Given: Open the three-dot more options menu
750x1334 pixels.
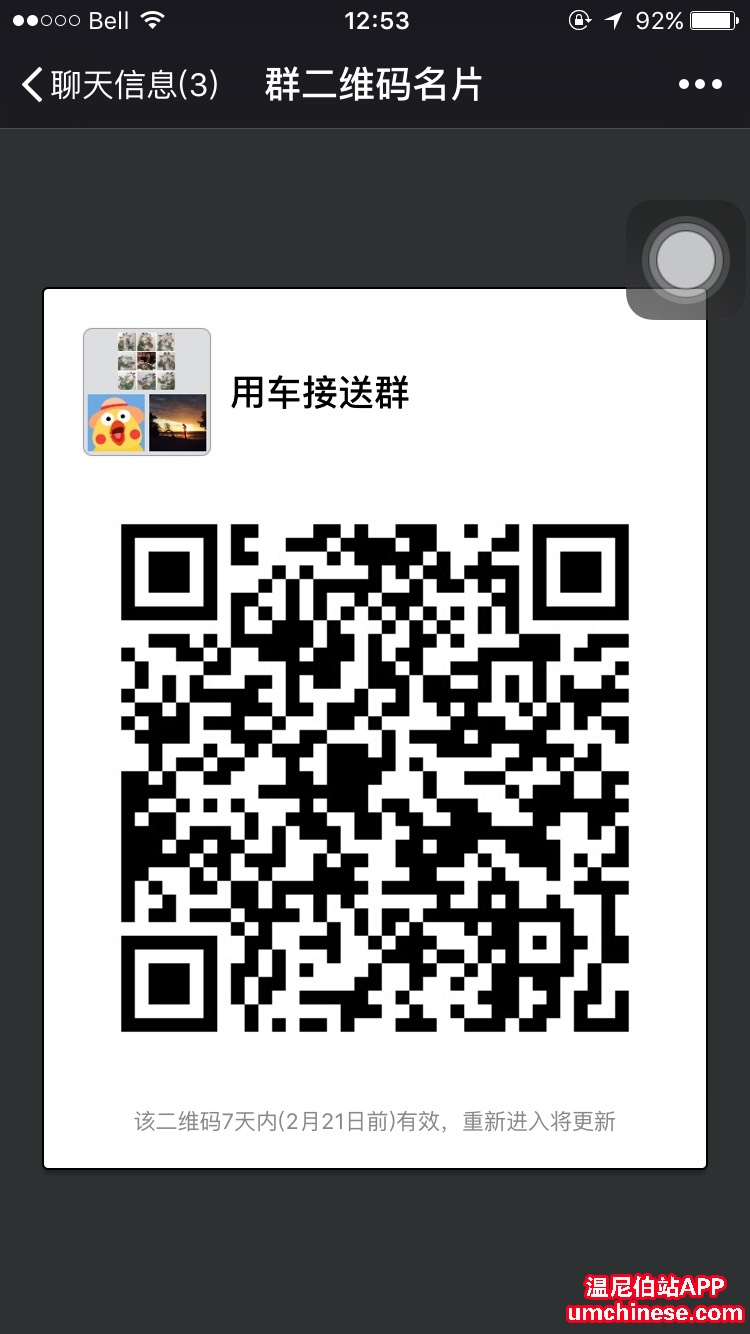Looking at the screenshot, I should (699, 85).
